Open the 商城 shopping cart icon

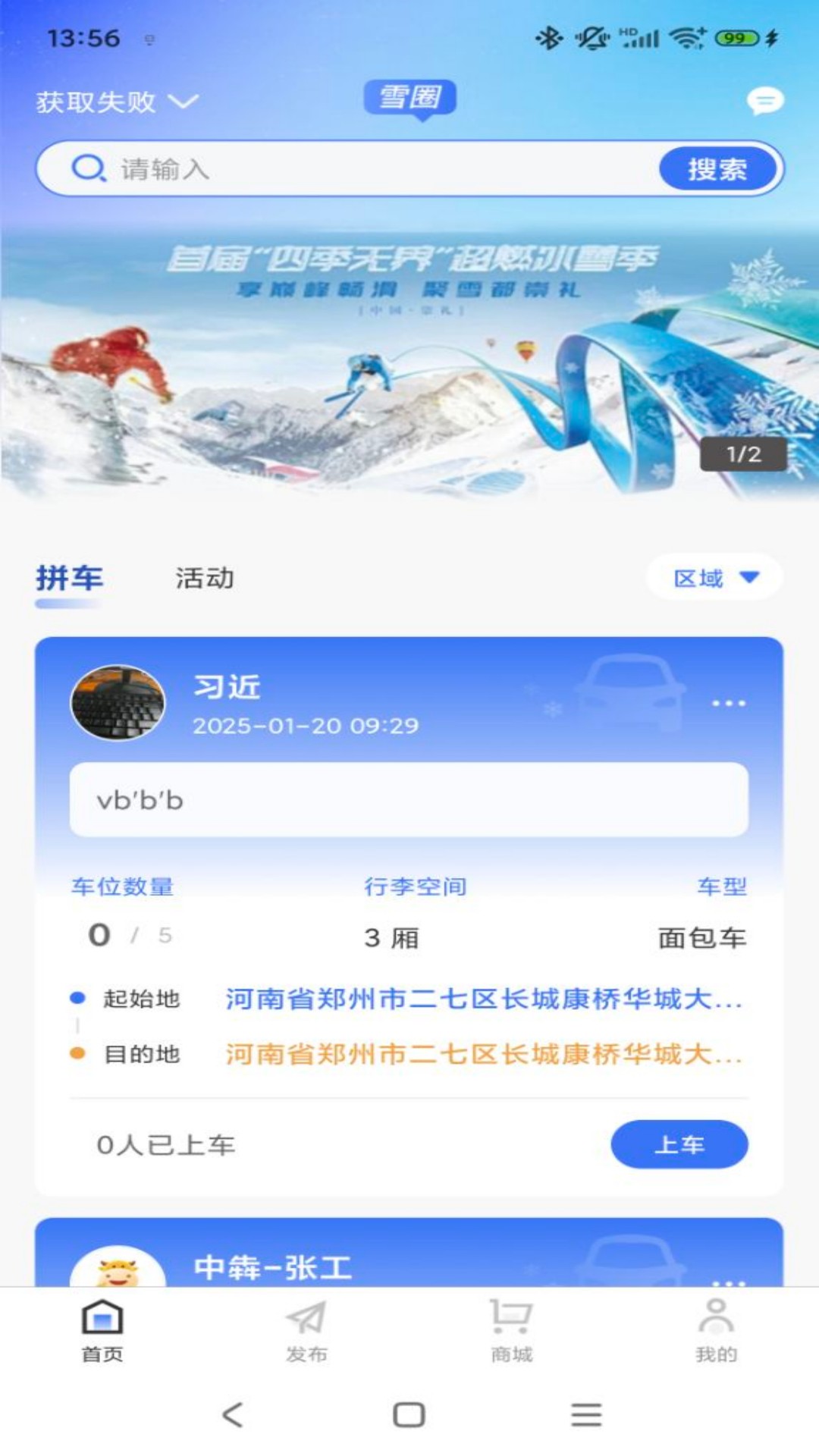pyautogui.click(x=510, y=1321)
